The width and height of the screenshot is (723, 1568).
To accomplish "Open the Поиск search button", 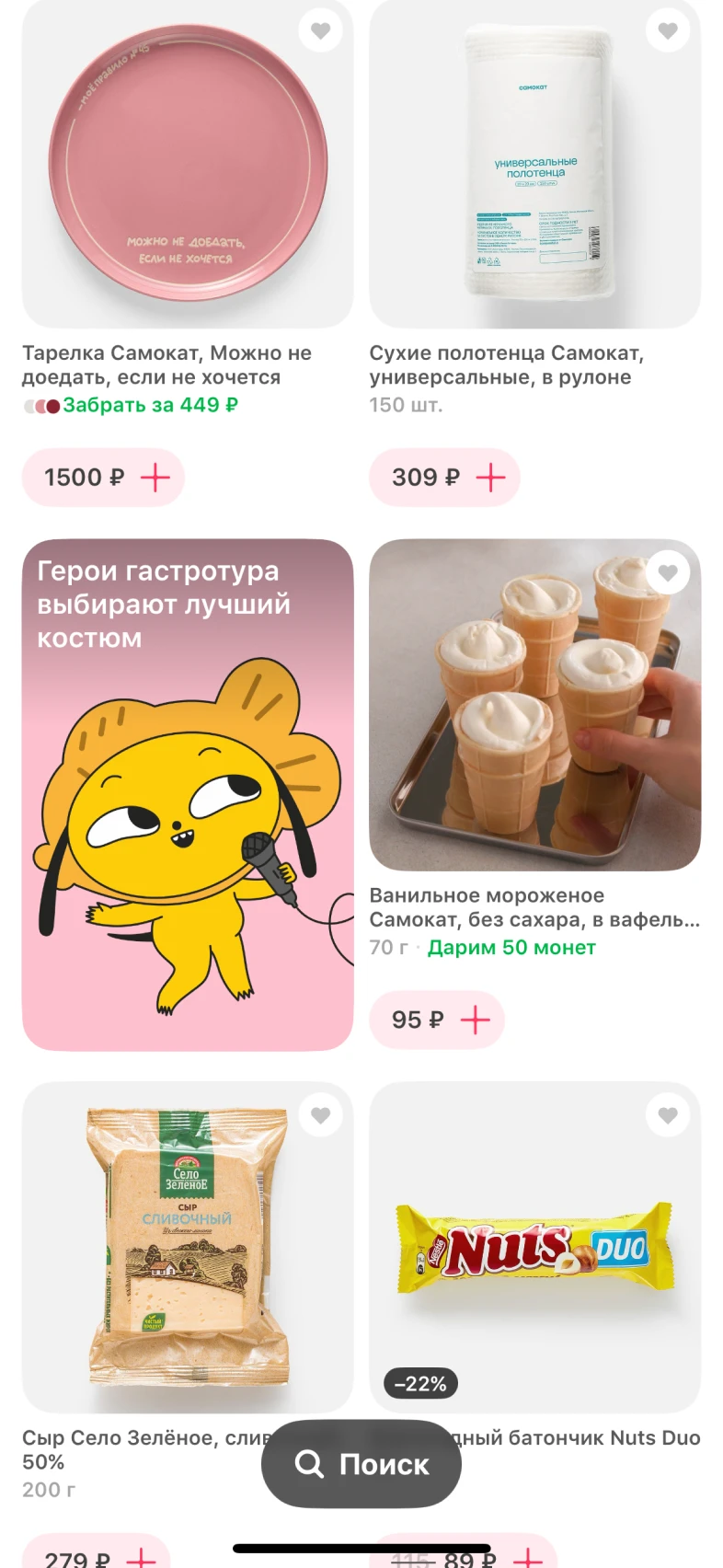I will click(361, 1464).
